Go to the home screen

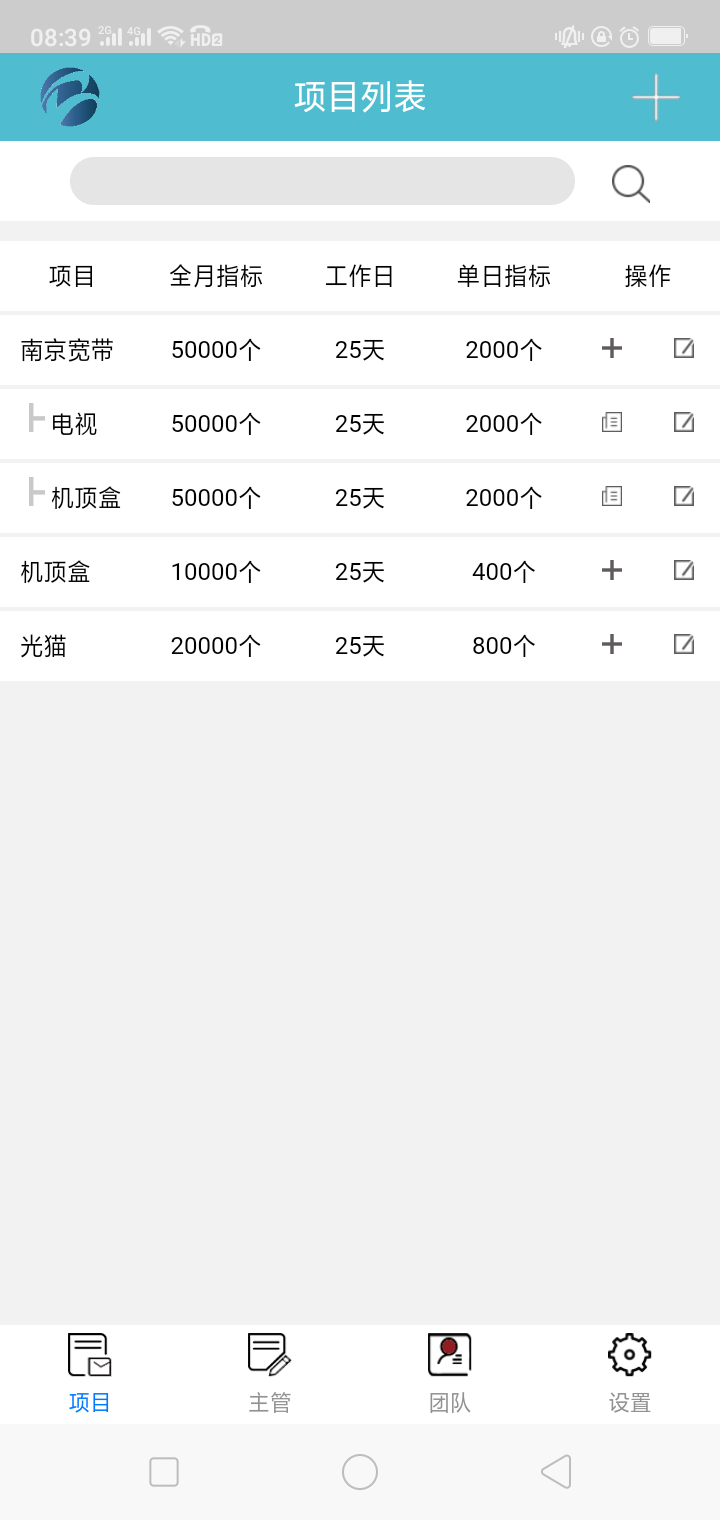[x=360, y=1472]
